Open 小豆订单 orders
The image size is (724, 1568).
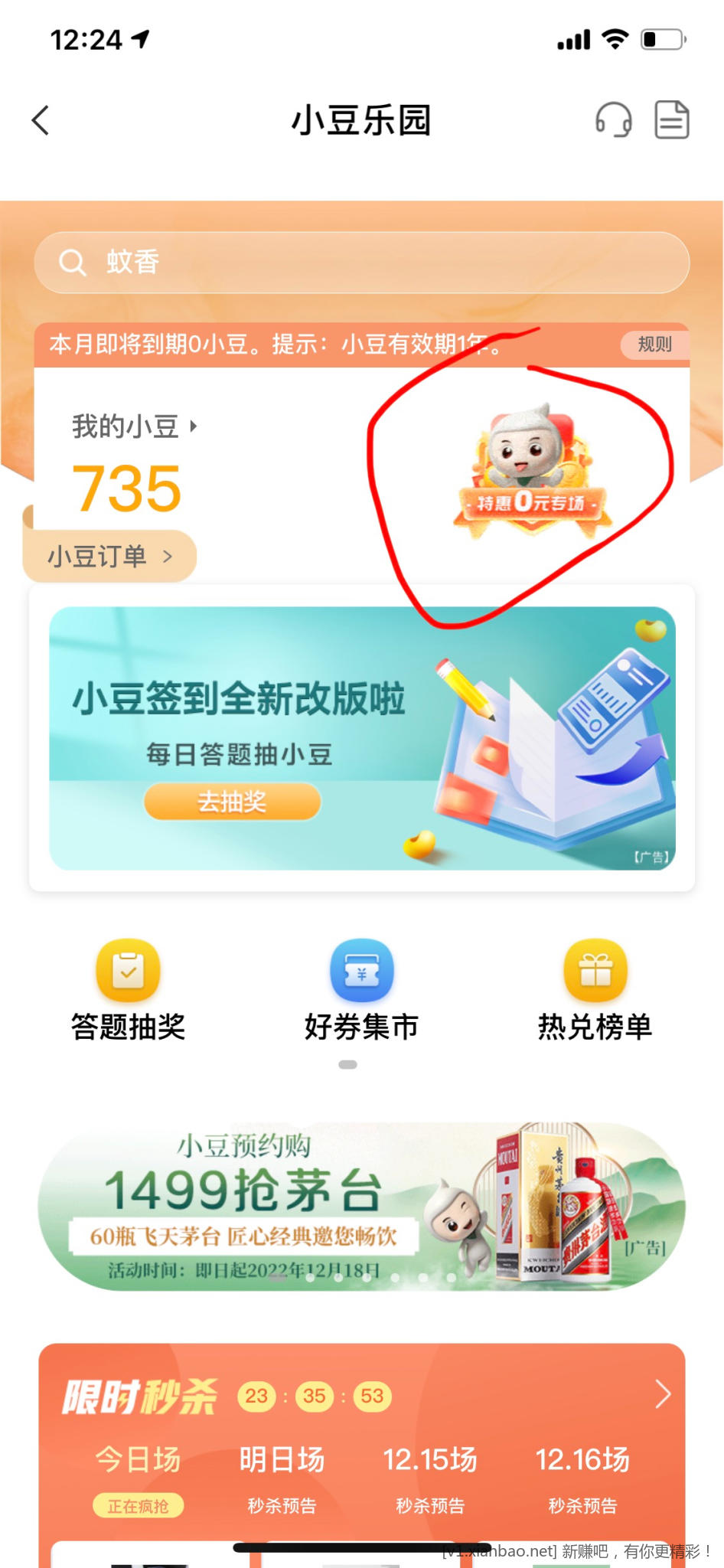(x=111, y=556)
